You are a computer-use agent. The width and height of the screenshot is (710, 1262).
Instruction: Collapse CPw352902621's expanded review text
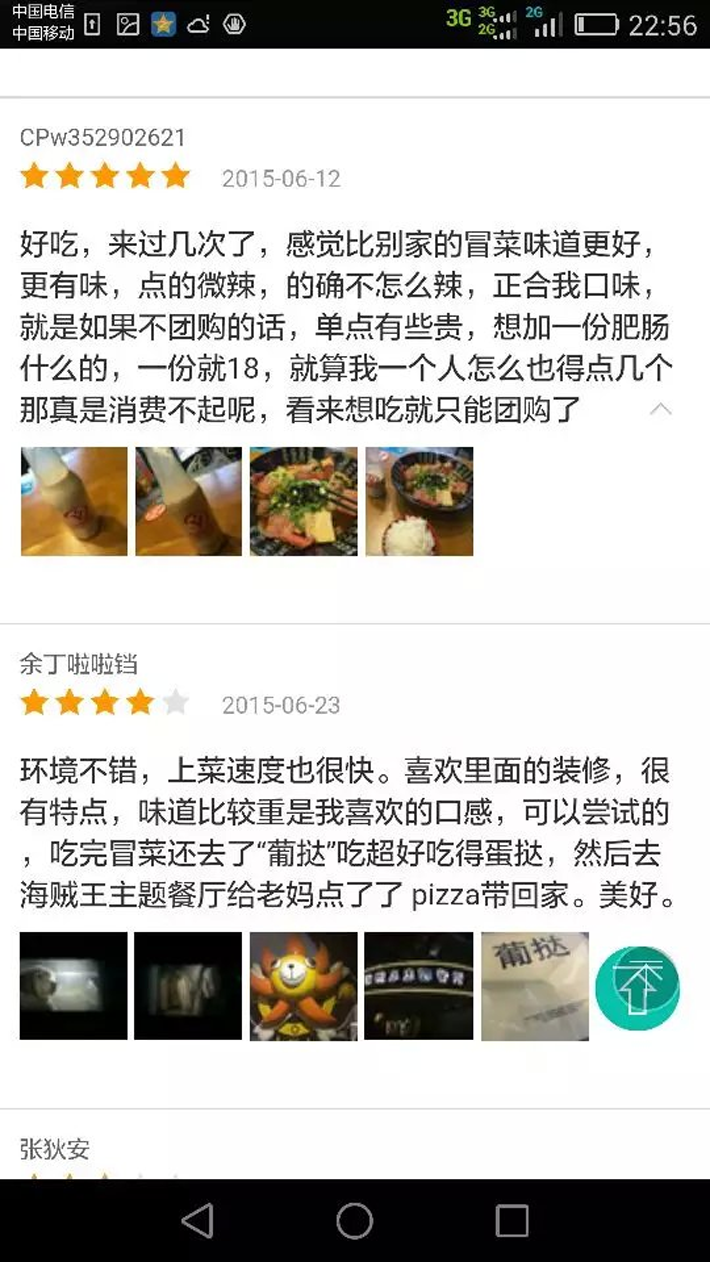coord(661,409)
